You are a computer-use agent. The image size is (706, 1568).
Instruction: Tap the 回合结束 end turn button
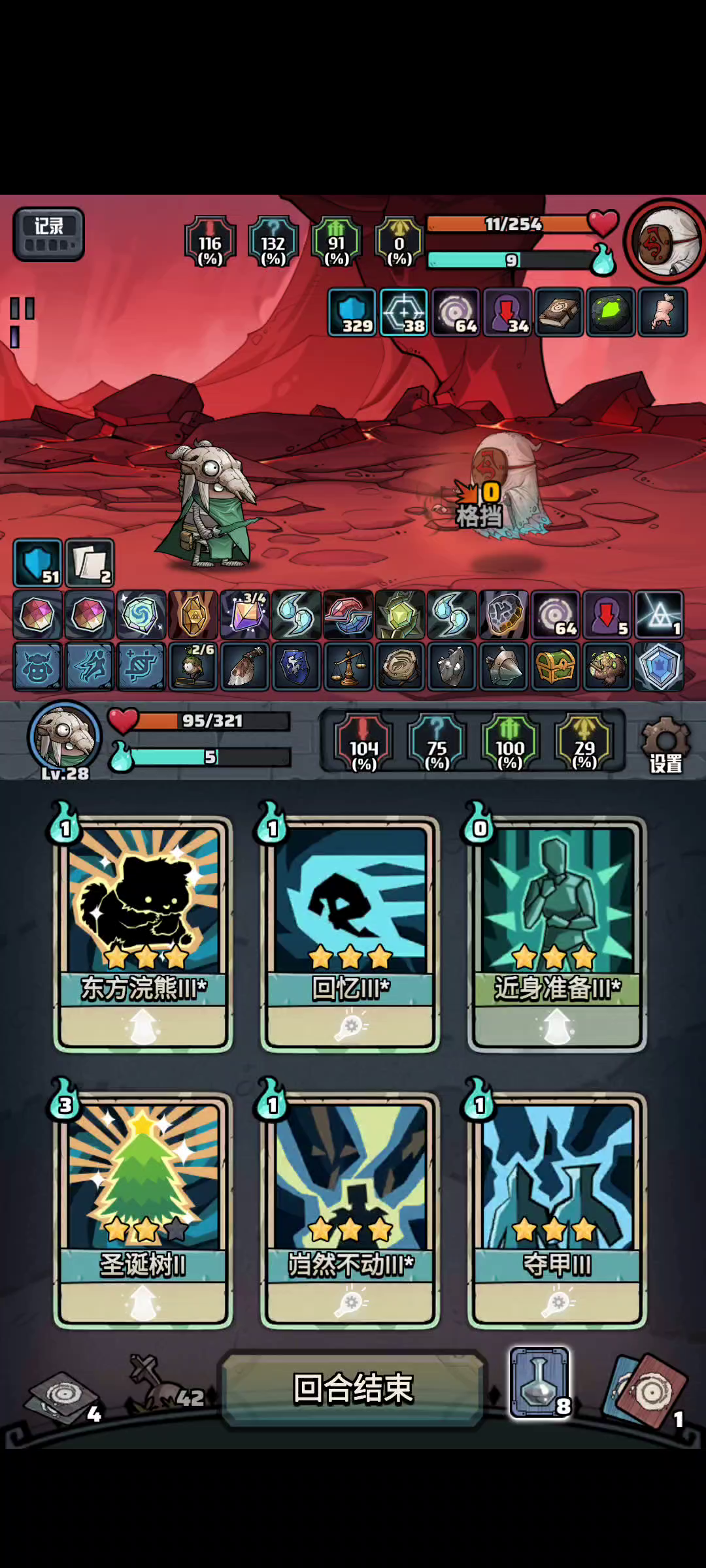[x=353, y=1388]
